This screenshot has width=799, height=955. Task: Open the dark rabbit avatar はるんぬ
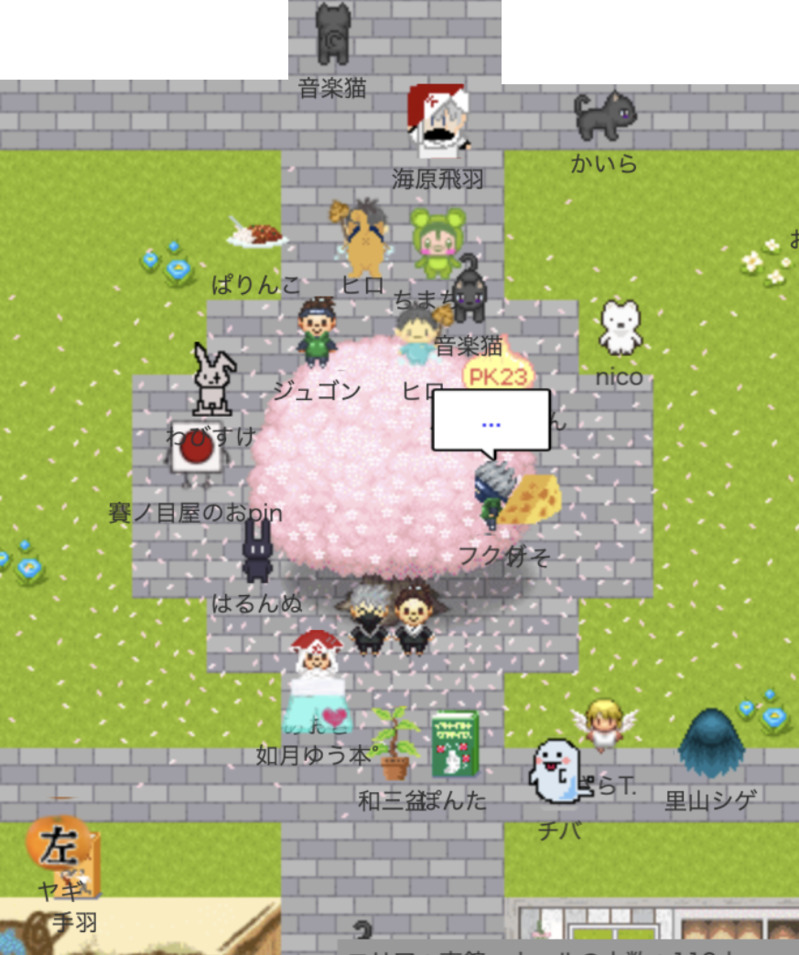click(x=258, y=551)
